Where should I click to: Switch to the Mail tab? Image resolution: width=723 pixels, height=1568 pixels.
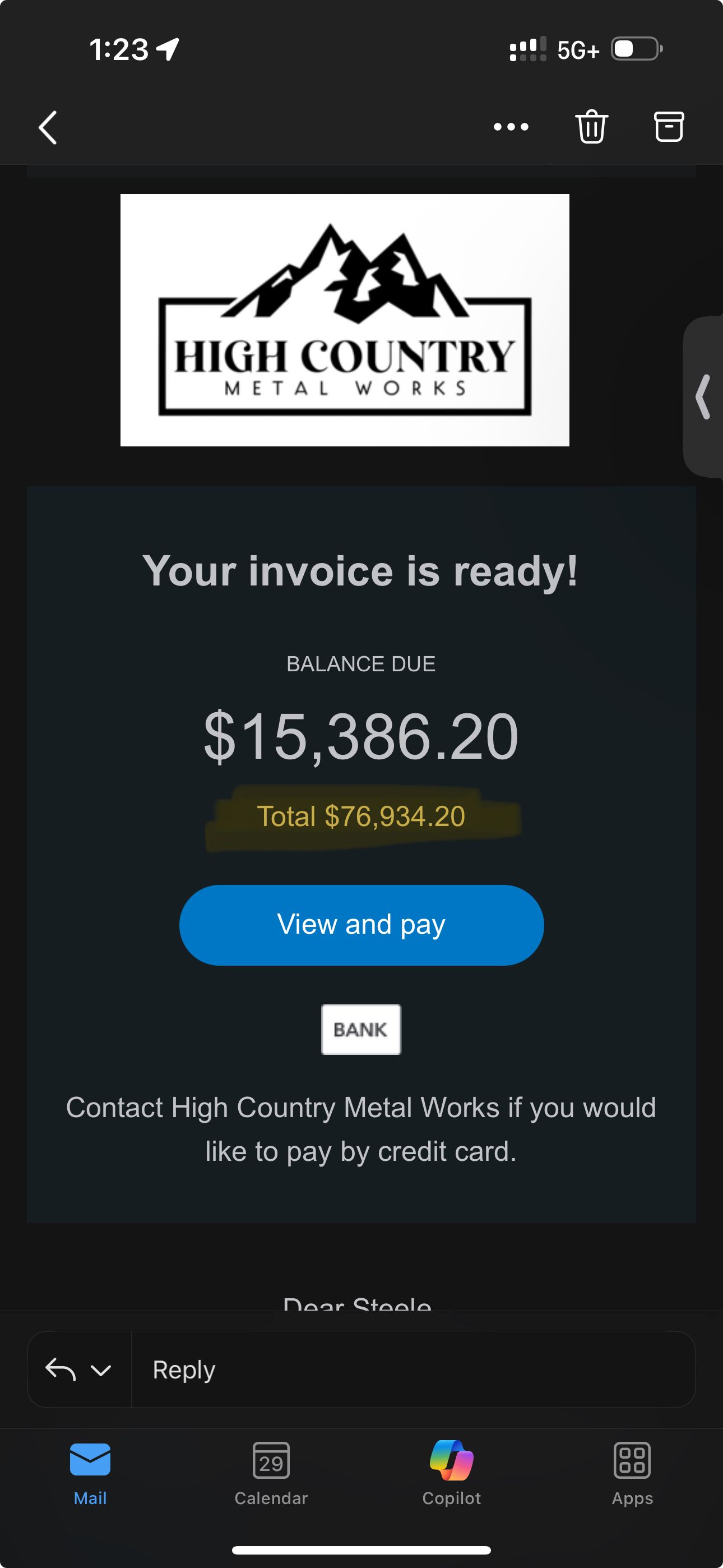coord(90,1472)
